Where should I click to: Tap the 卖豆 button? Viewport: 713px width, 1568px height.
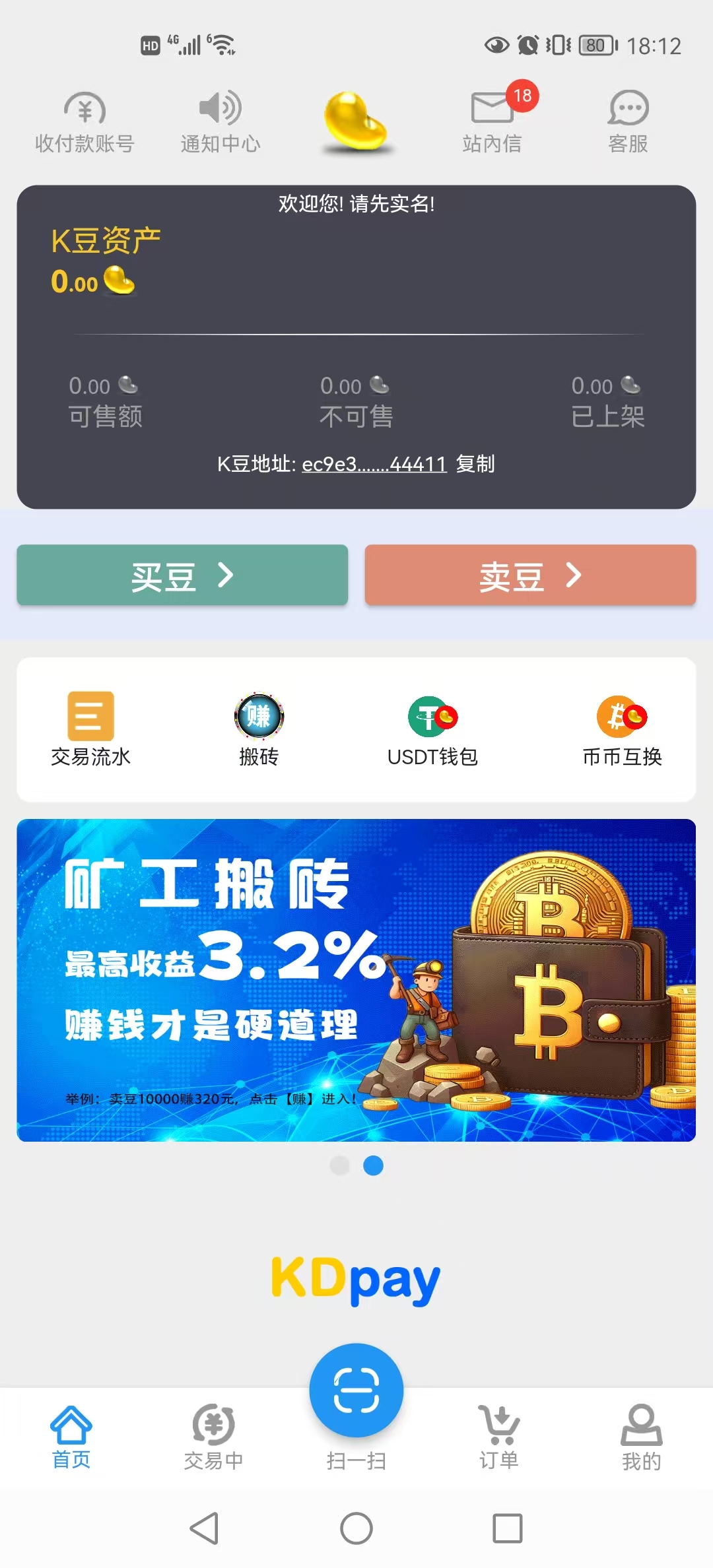(530, 575)
